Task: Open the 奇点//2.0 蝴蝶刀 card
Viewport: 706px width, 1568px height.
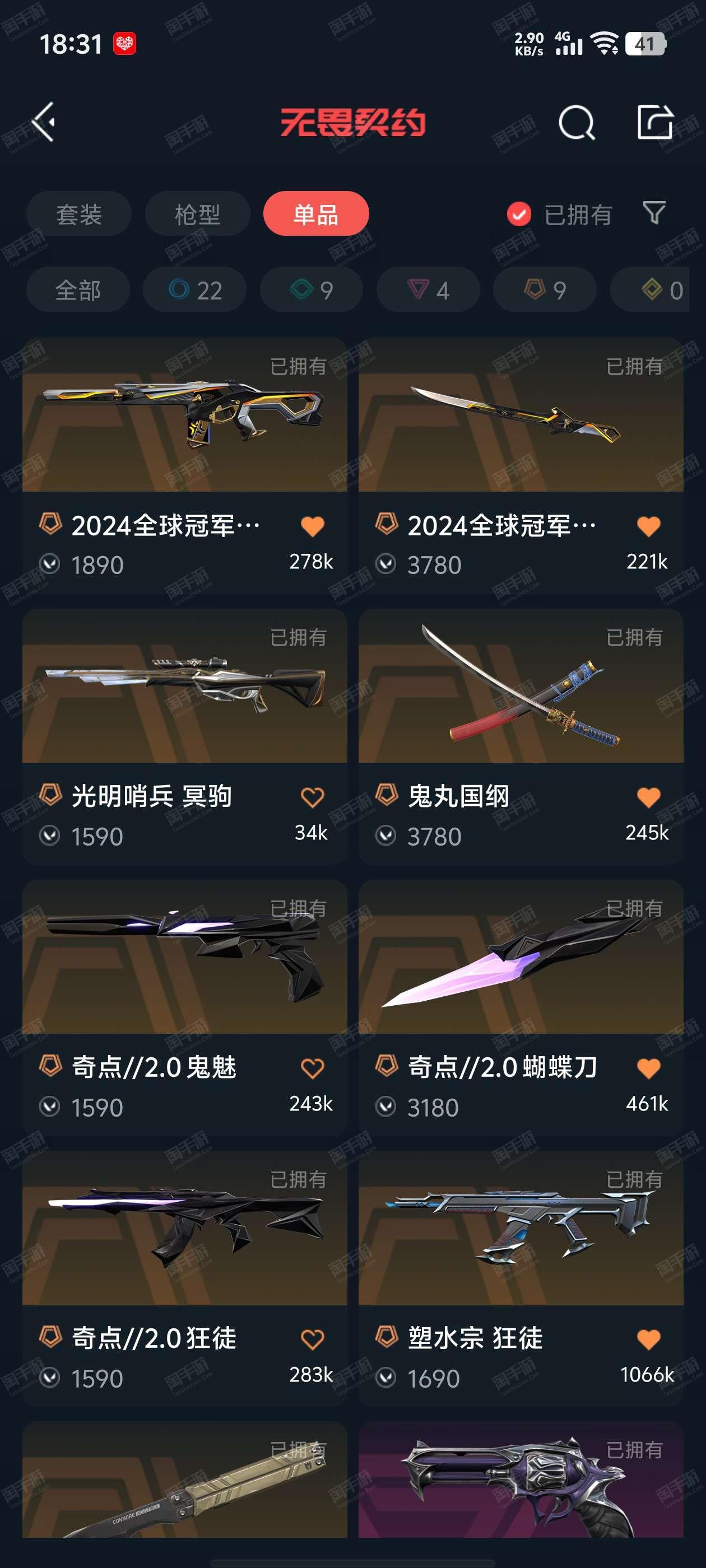Action: [x=521, y=1007]
